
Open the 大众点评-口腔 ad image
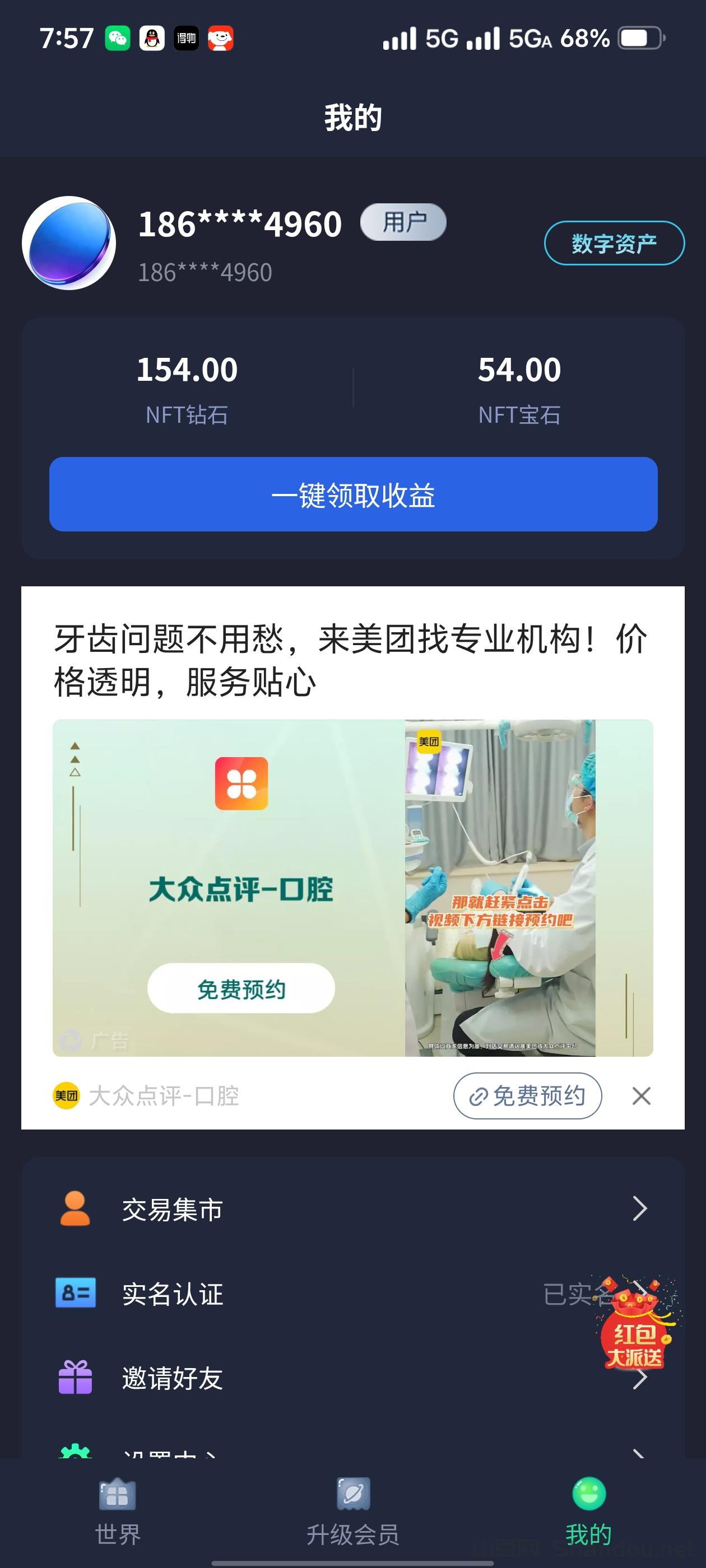352,888
